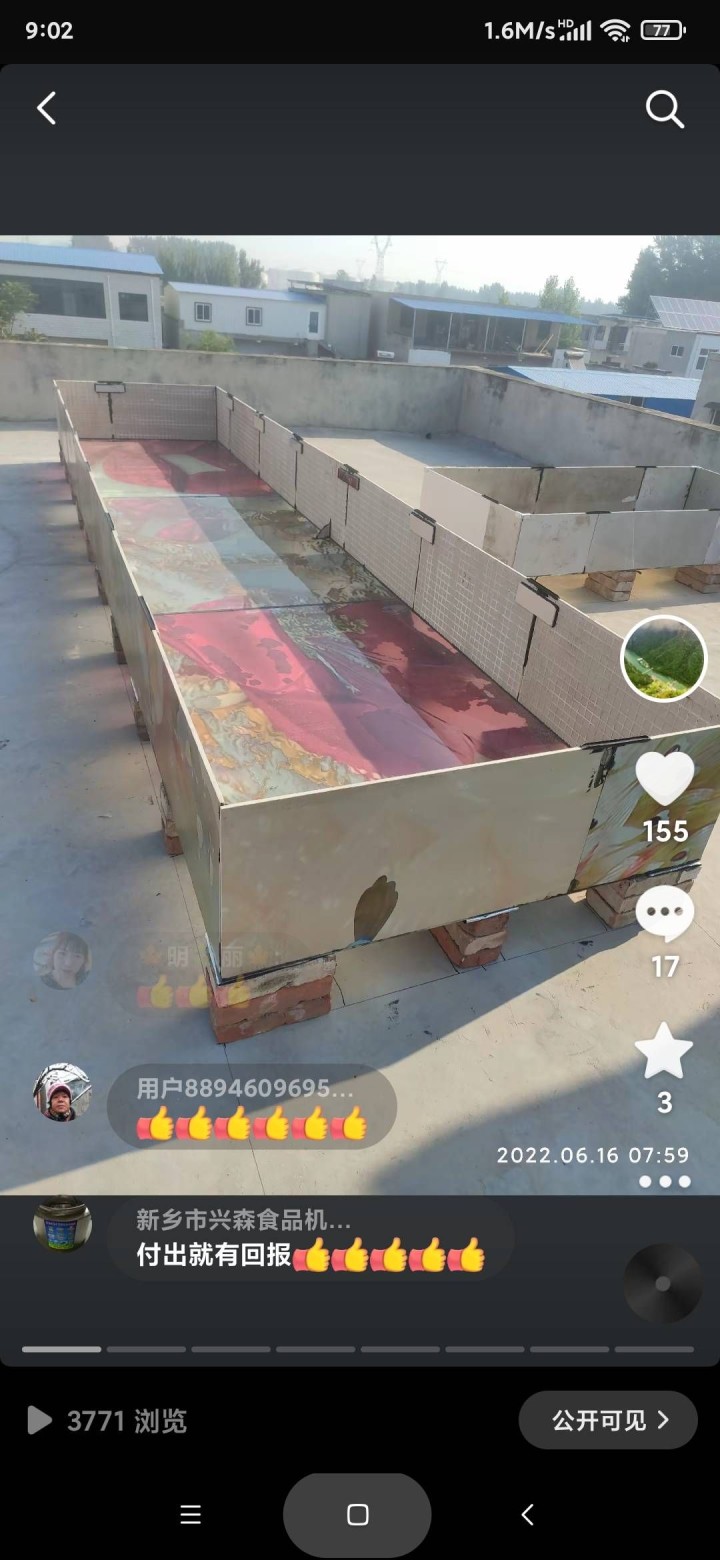720x1560 pixels.
Task: Open the three-dot more options menu
Action: (x=664, y=1181)
